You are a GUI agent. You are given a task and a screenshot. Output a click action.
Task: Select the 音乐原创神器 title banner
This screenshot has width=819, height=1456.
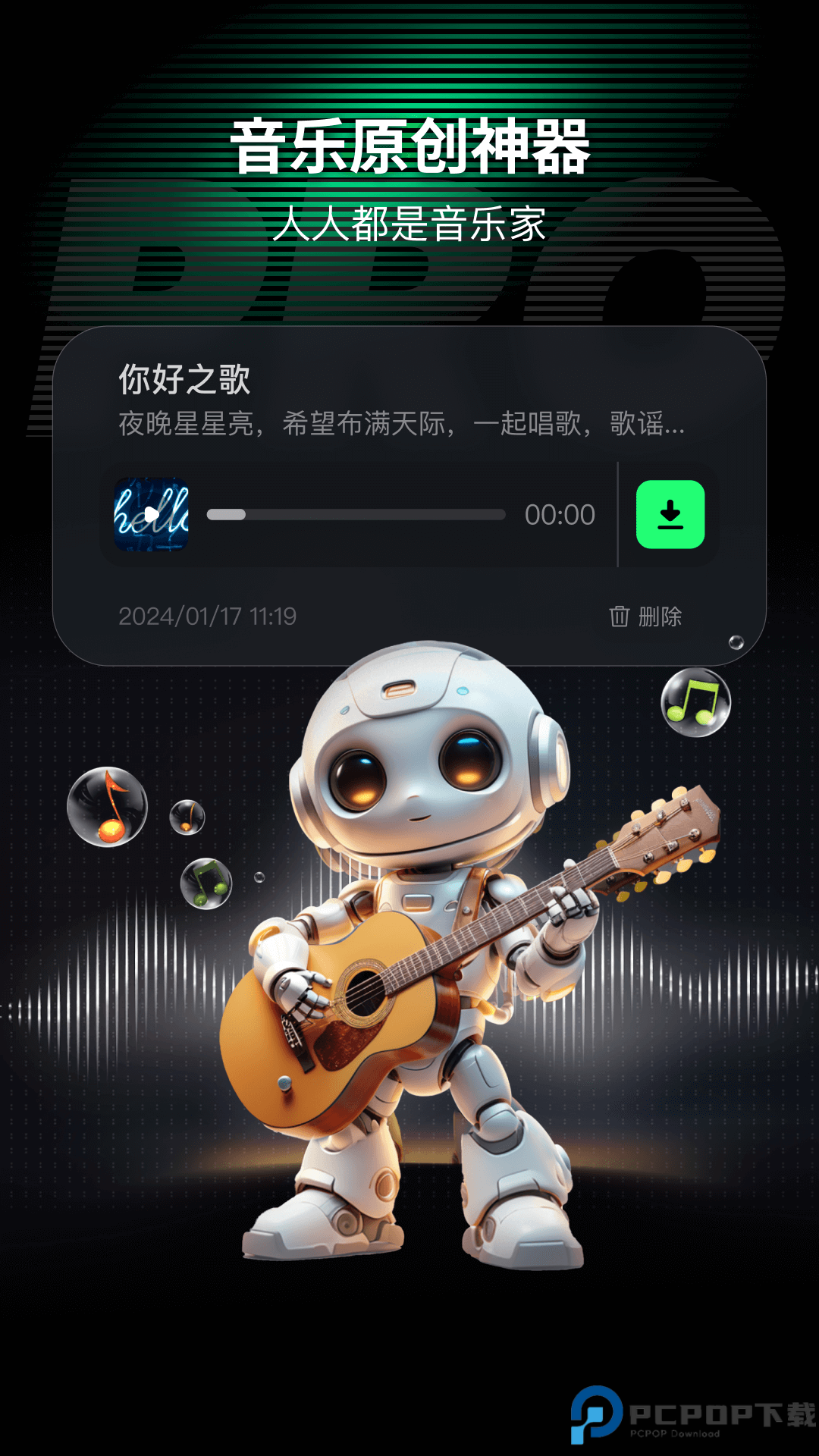point(409,146)
